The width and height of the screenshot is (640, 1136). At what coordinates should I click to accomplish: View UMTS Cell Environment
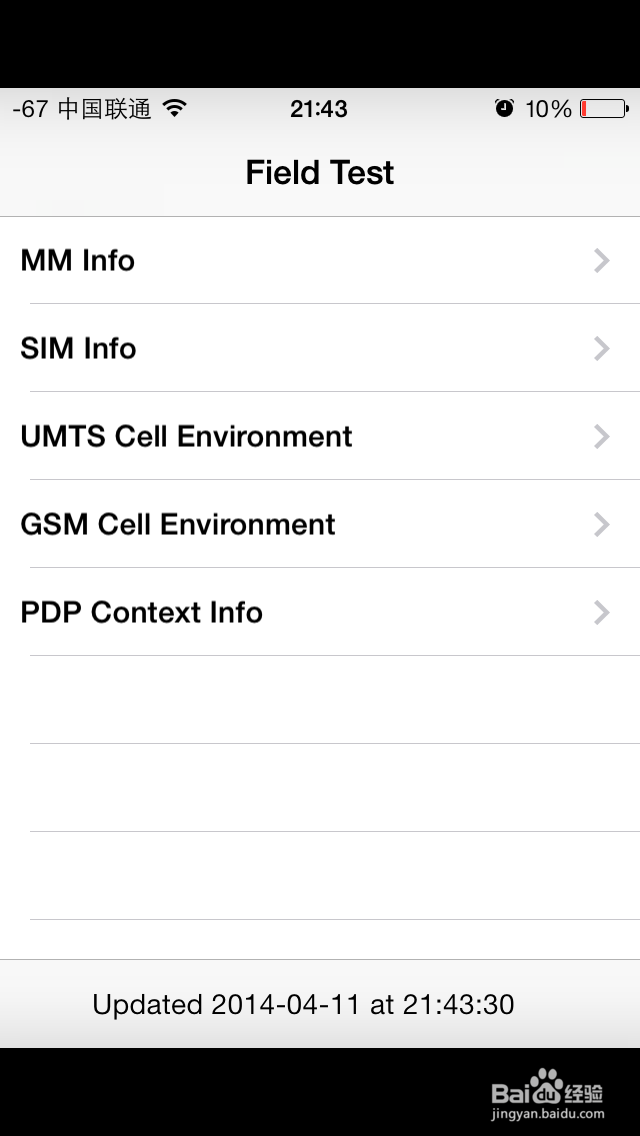coord(320,436)
